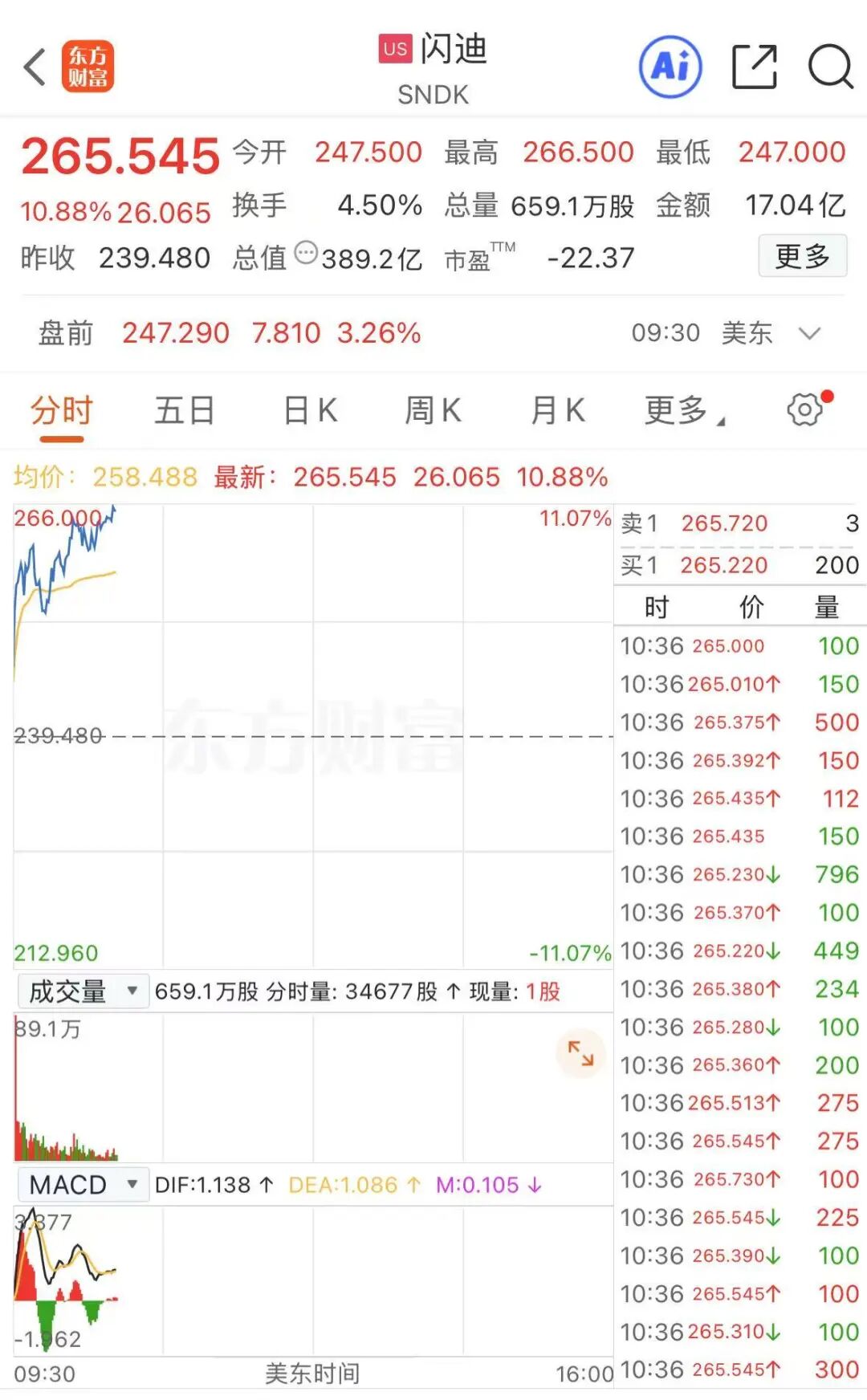This screenshot has height=1400, width=867.
Task: Open chart settings gear
Action: tap(805, 409)
